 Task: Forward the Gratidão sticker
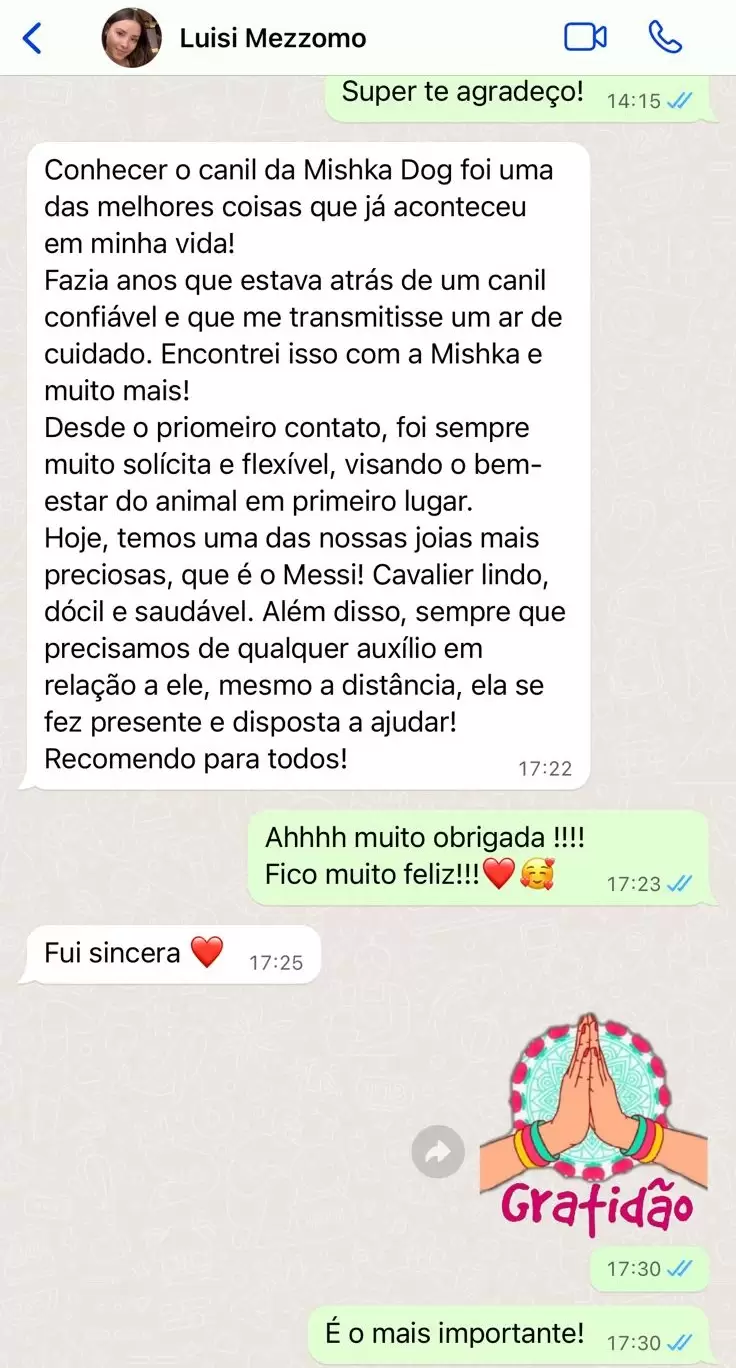tap(438, 1152)
